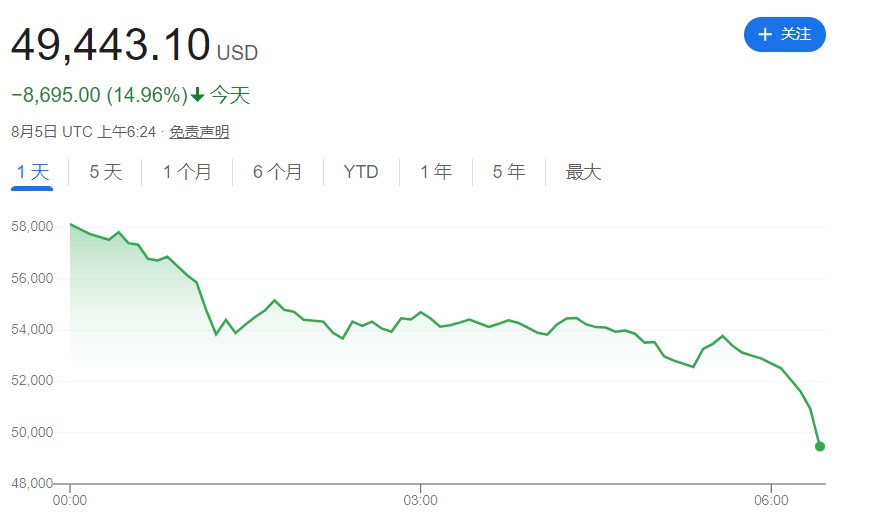Viewport: 870px width, 515px height.
Task: Switch to the 1 个月 range
Action: (x=187, y=172)
